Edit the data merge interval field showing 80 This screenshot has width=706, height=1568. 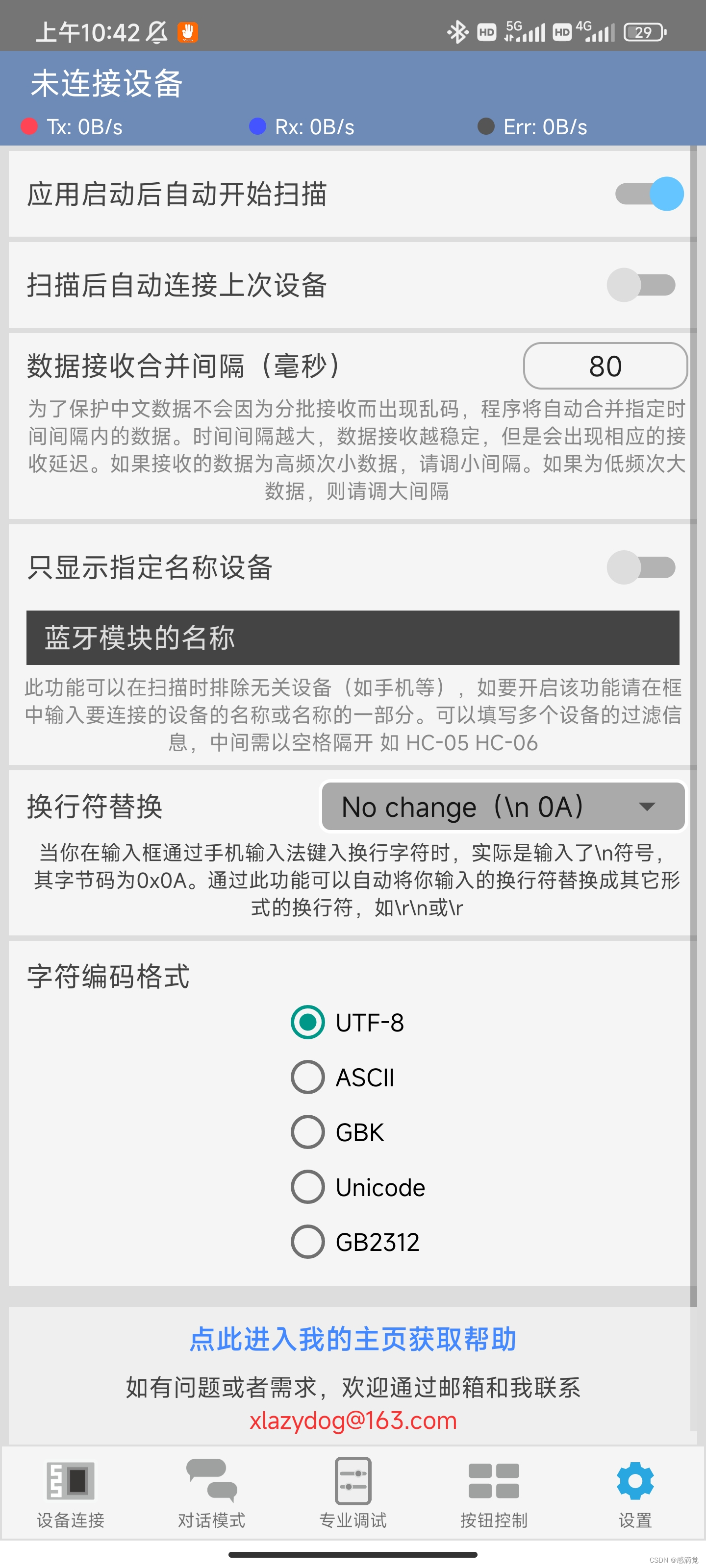tap(605, 366)
